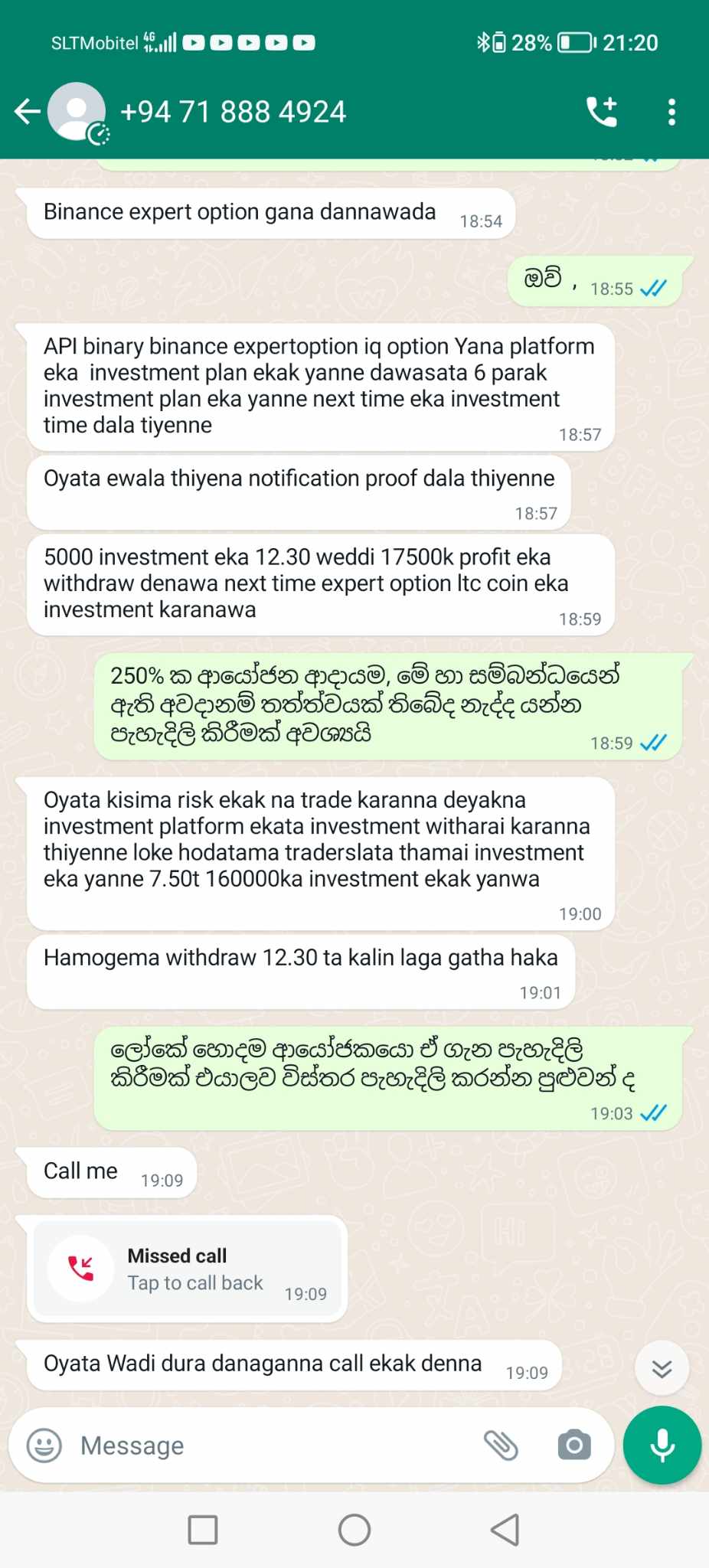The width and height of the screenshot is (709, 1568).
Task: Record a voice message
Action: pos(662,1445)
